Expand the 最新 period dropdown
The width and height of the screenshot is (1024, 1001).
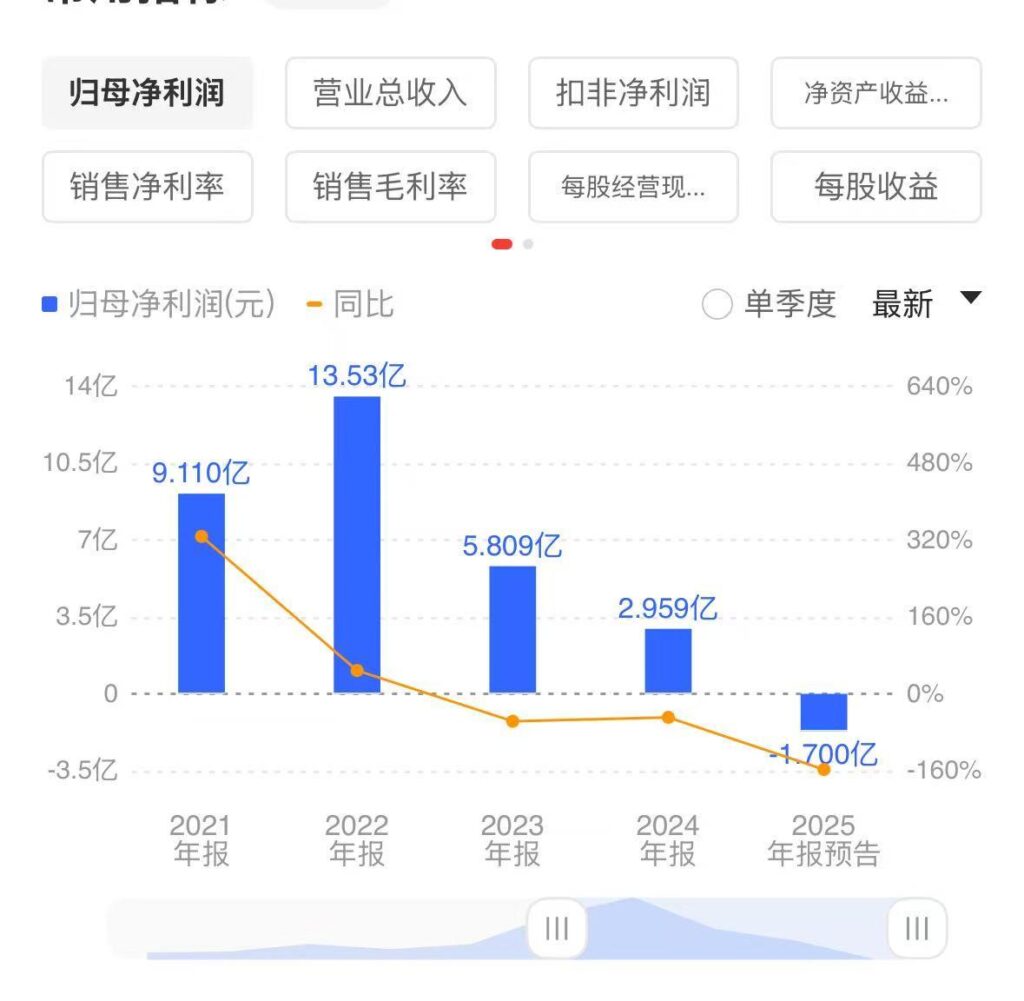(926, 303)
